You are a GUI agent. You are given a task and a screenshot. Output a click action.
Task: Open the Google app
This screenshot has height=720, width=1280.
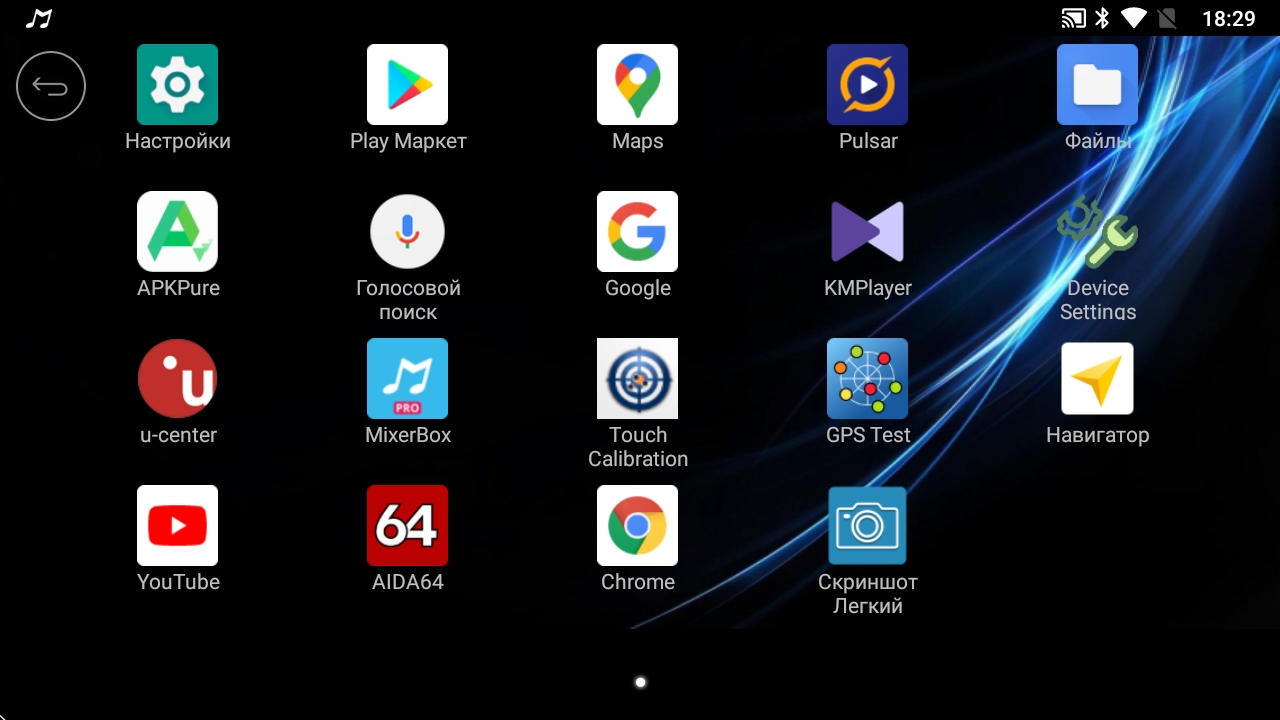click(637, 232)
